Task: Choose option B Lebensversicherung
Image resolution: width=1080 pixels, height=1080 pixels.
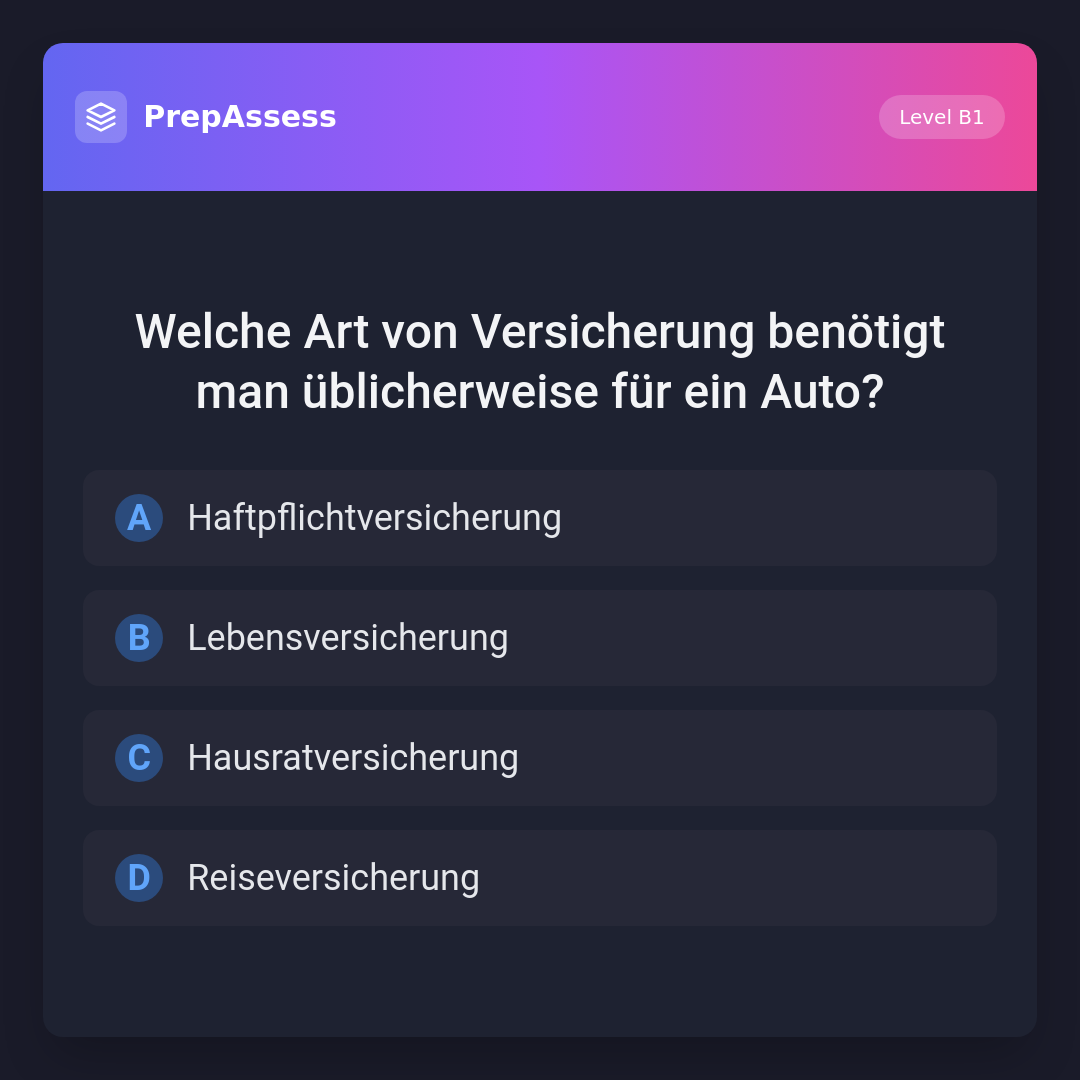Action: pyautogui.click(x=540, y=638)
